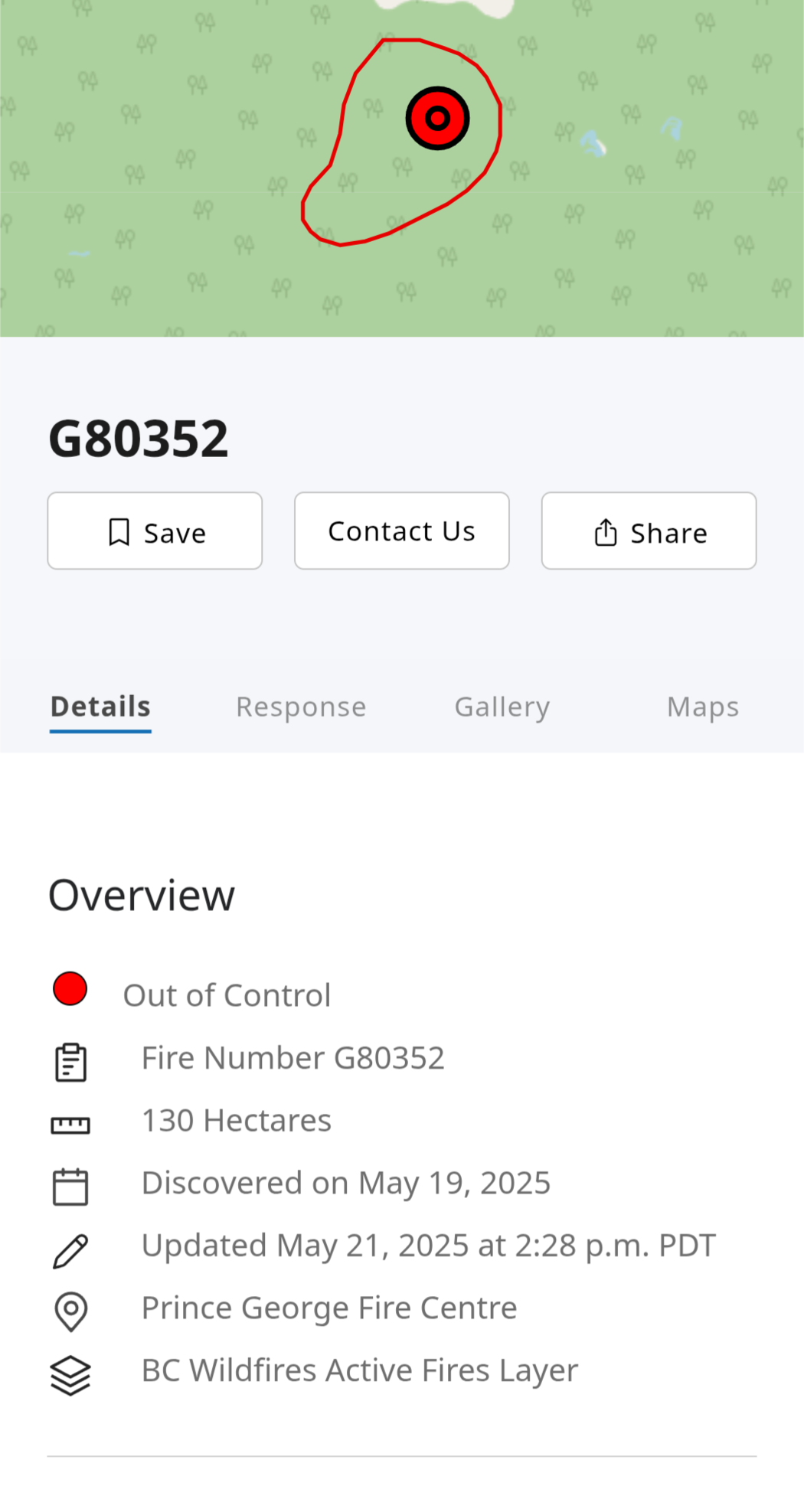Switch to the Response tab
Viewport: 804px width, 1512px height.
301,707
